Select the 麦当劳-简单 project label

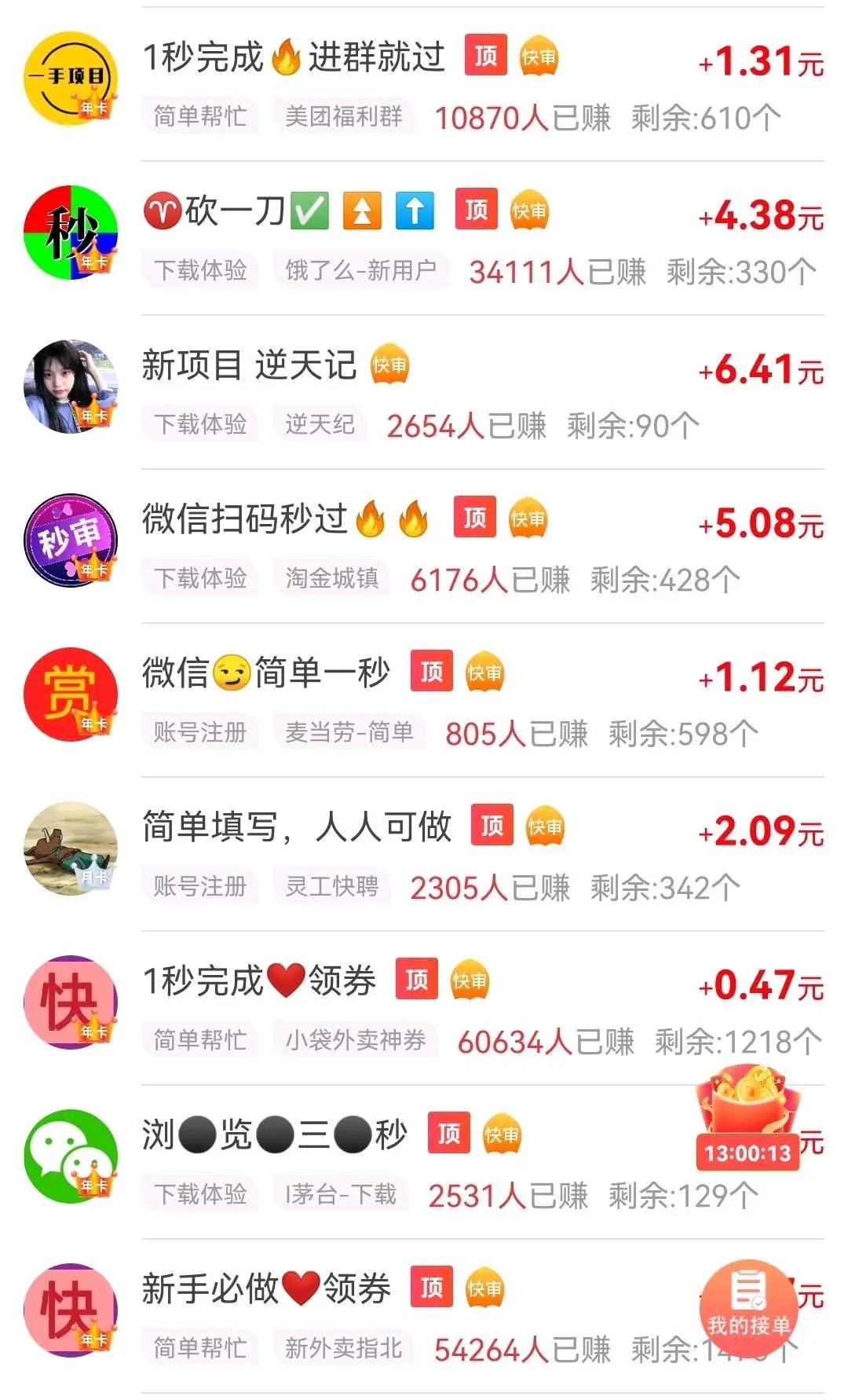tap(351, 732)
